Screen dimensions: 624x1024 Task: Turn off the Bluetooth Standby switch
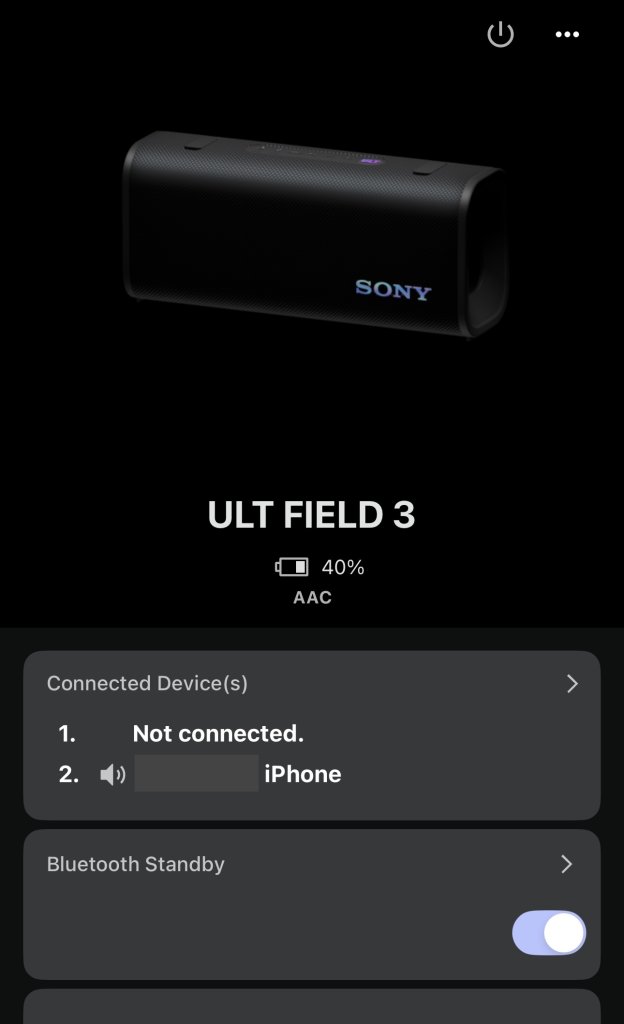tap(549, 933)
